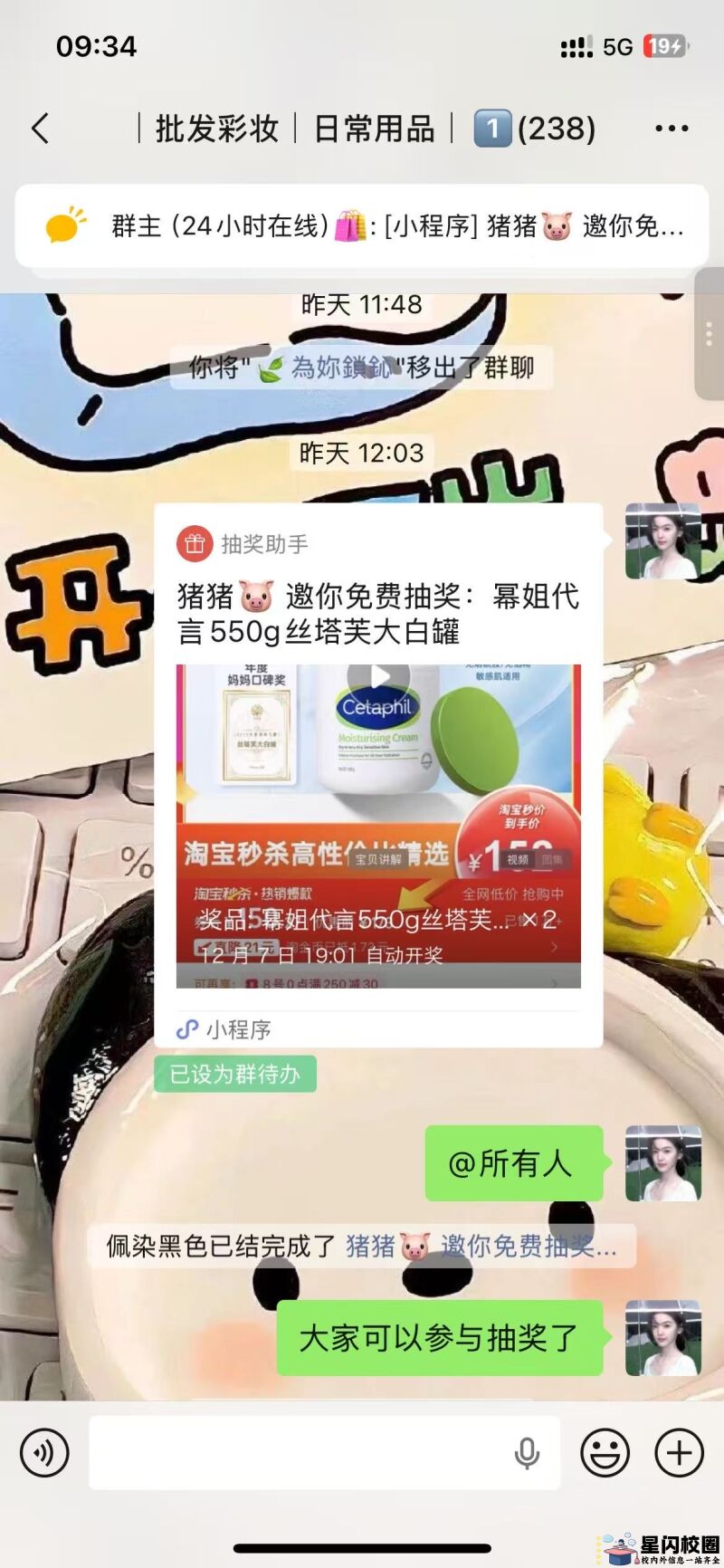724x1568 pixels.
Task: Open the 猪猪邀你免费抽奖 link in the notice
Action: 481,1247
